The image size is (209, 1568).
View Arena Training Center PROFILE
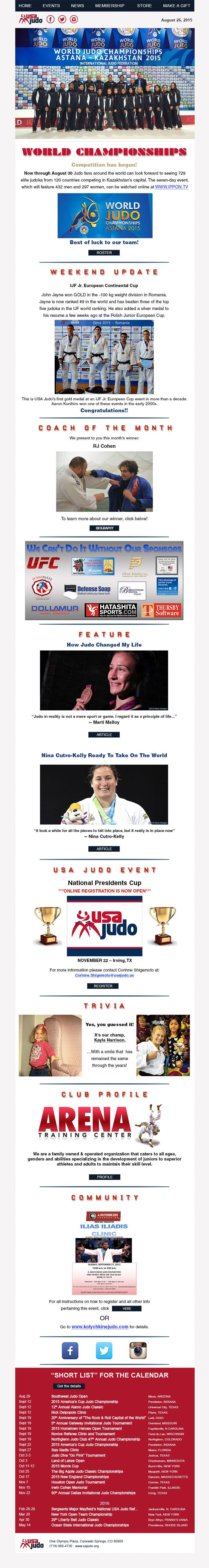point(104,1177)
